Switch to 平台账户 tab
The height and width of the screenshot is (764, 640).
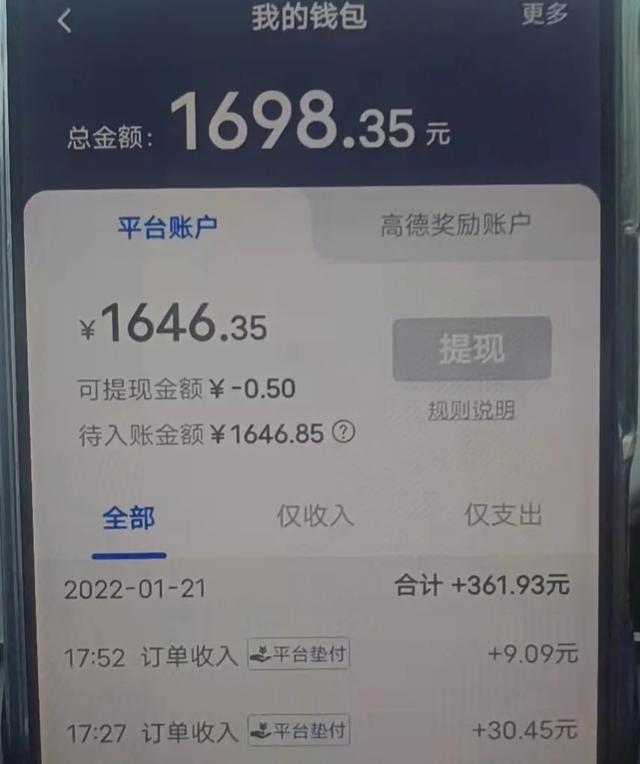(x=154, y=225)
